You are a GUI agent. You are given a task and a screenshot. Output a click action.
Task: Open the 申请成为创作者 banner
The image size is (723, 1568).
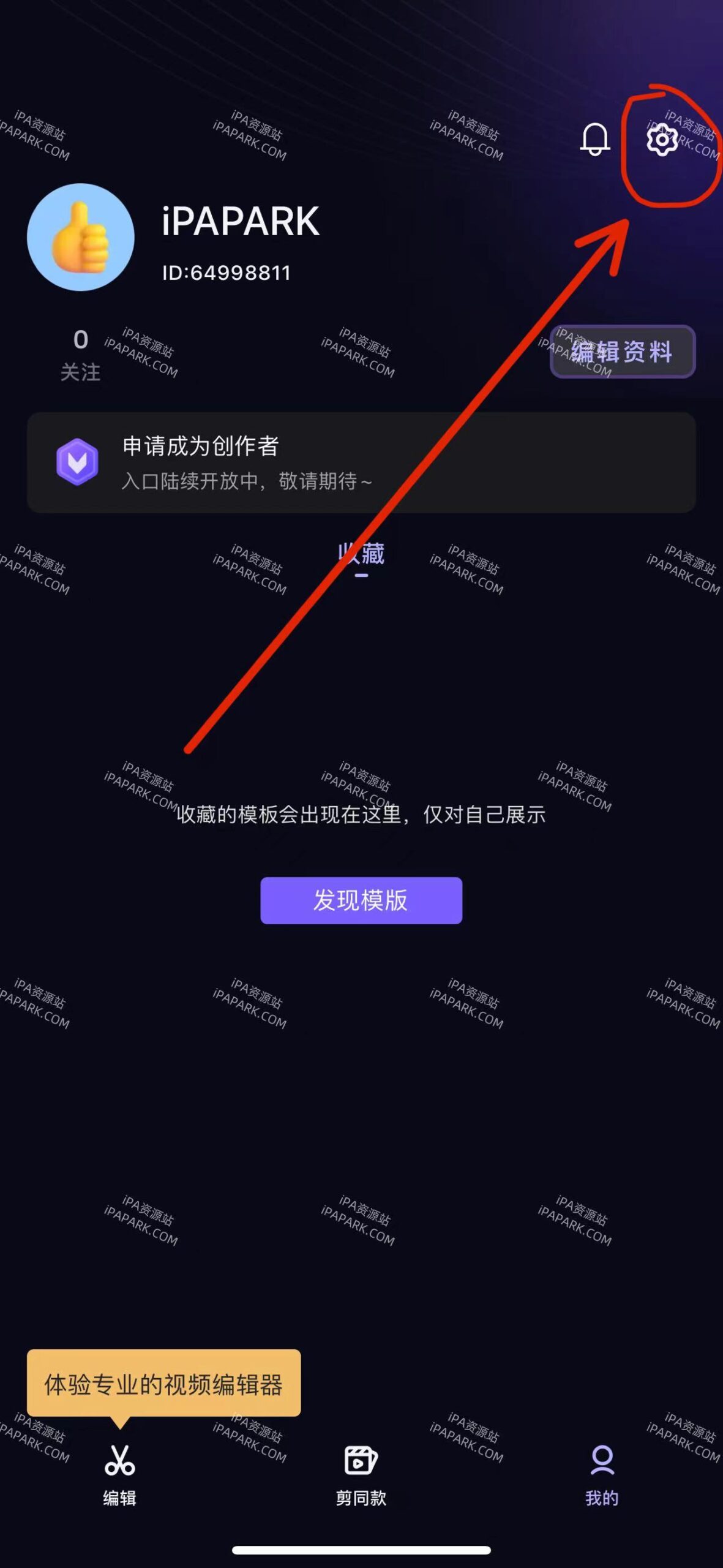point(361,462)
